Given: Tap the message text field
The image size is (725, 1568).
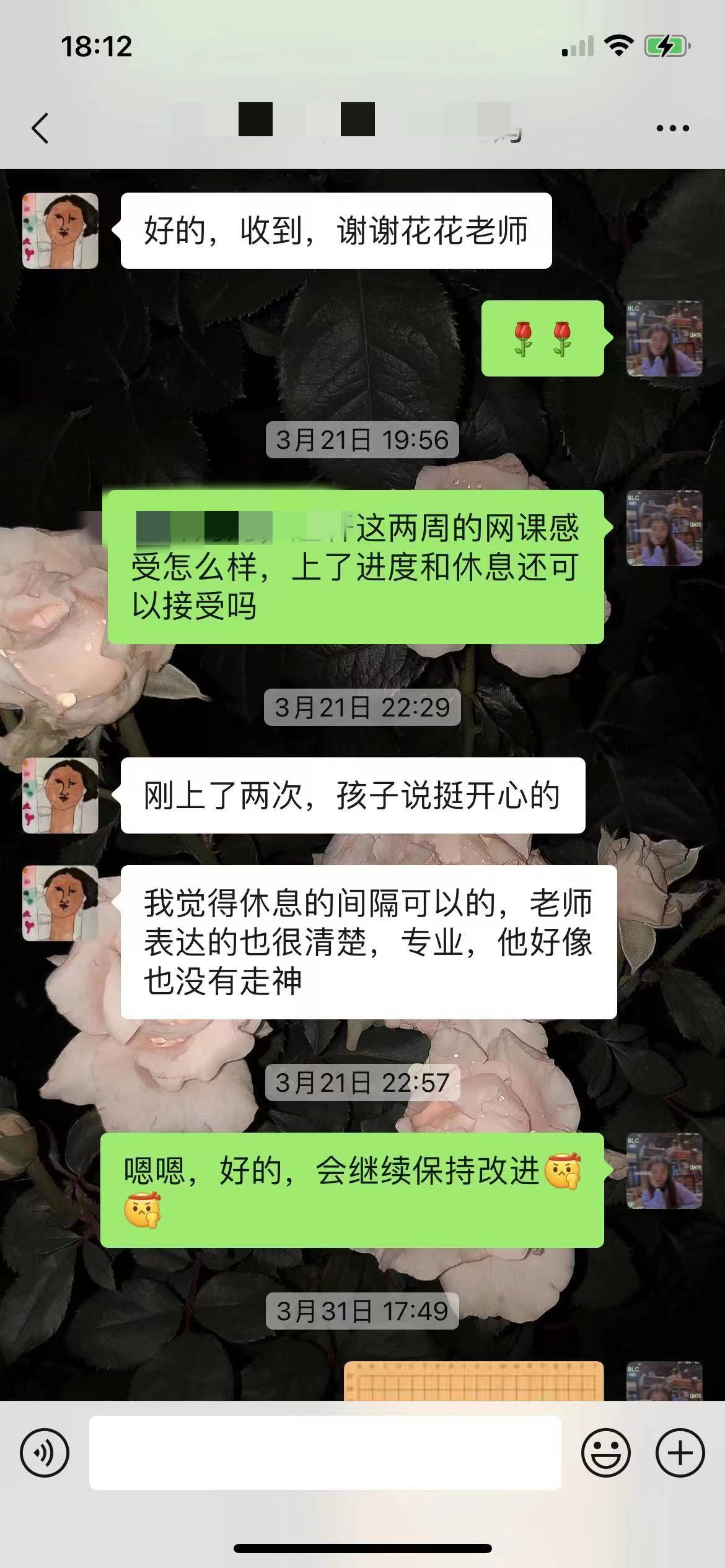Looking at the screenshot, I should coord(325,1453).
